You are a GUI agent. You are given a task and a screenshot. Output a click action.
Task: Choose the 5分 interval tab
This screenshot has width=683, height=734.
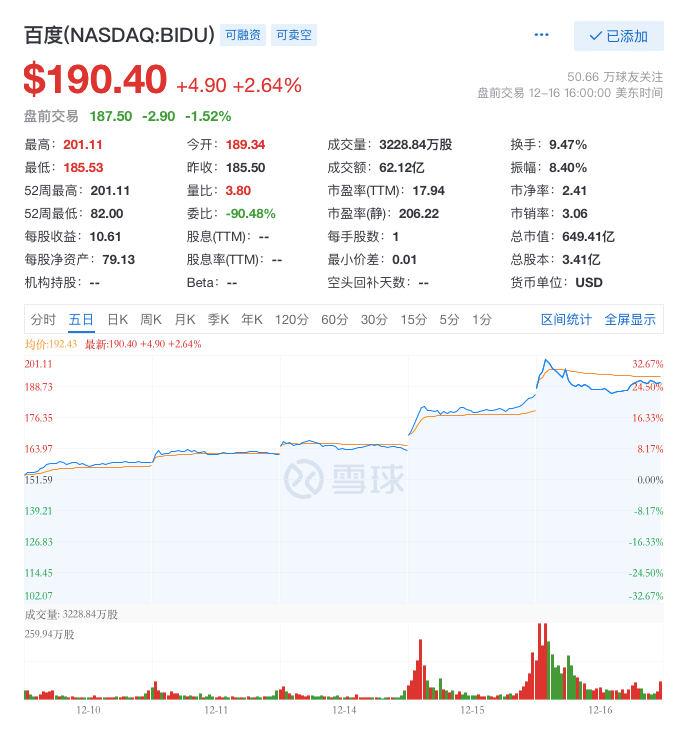tap(449, 320)
